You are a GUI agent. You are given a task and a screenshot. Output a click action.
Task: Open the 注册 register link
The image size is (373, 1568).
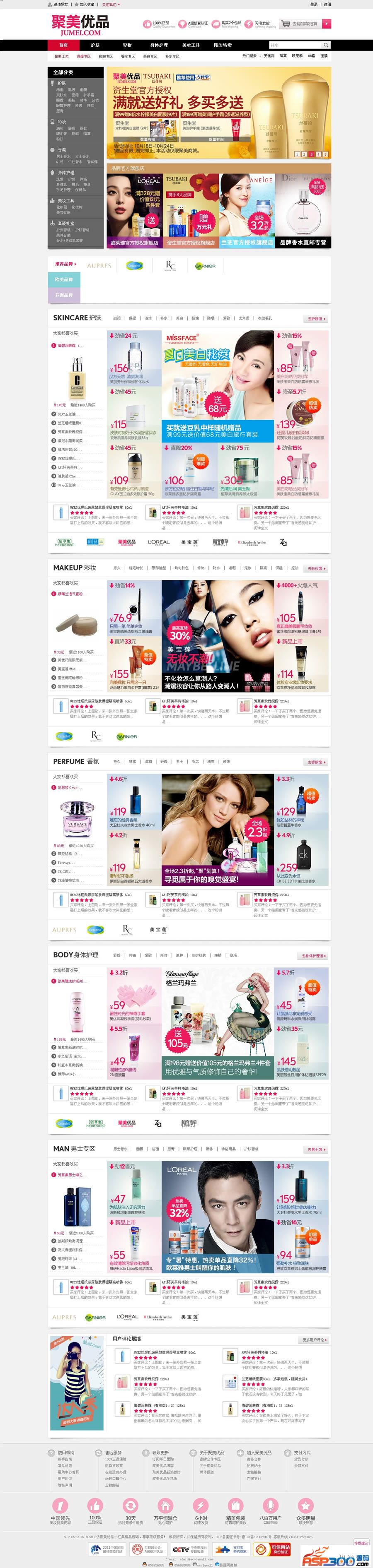pyautogui.click(x=327, y=4)
